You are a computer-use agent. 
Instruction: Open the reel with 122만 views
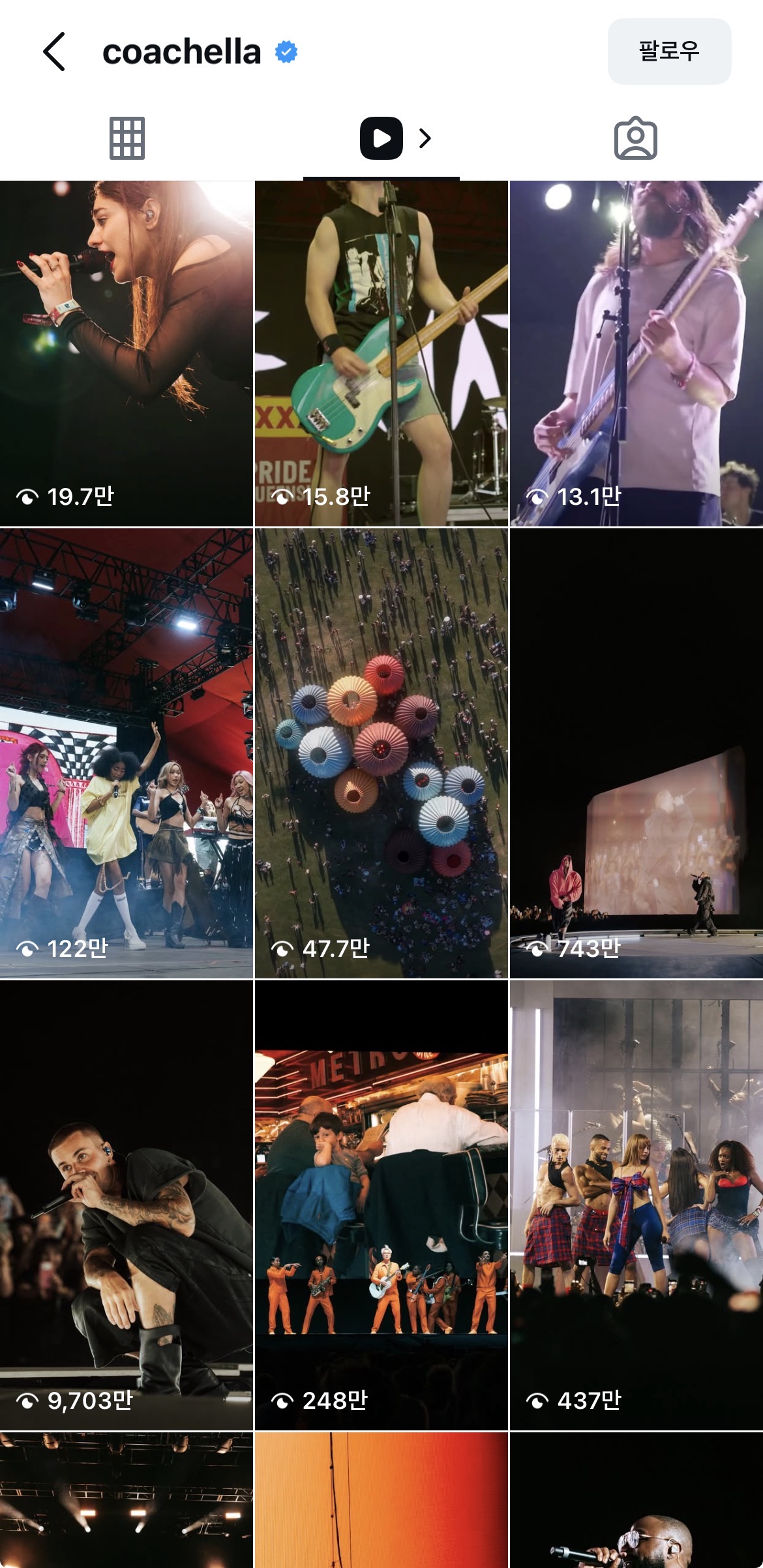pyautogui.click(x=127, y=753)
